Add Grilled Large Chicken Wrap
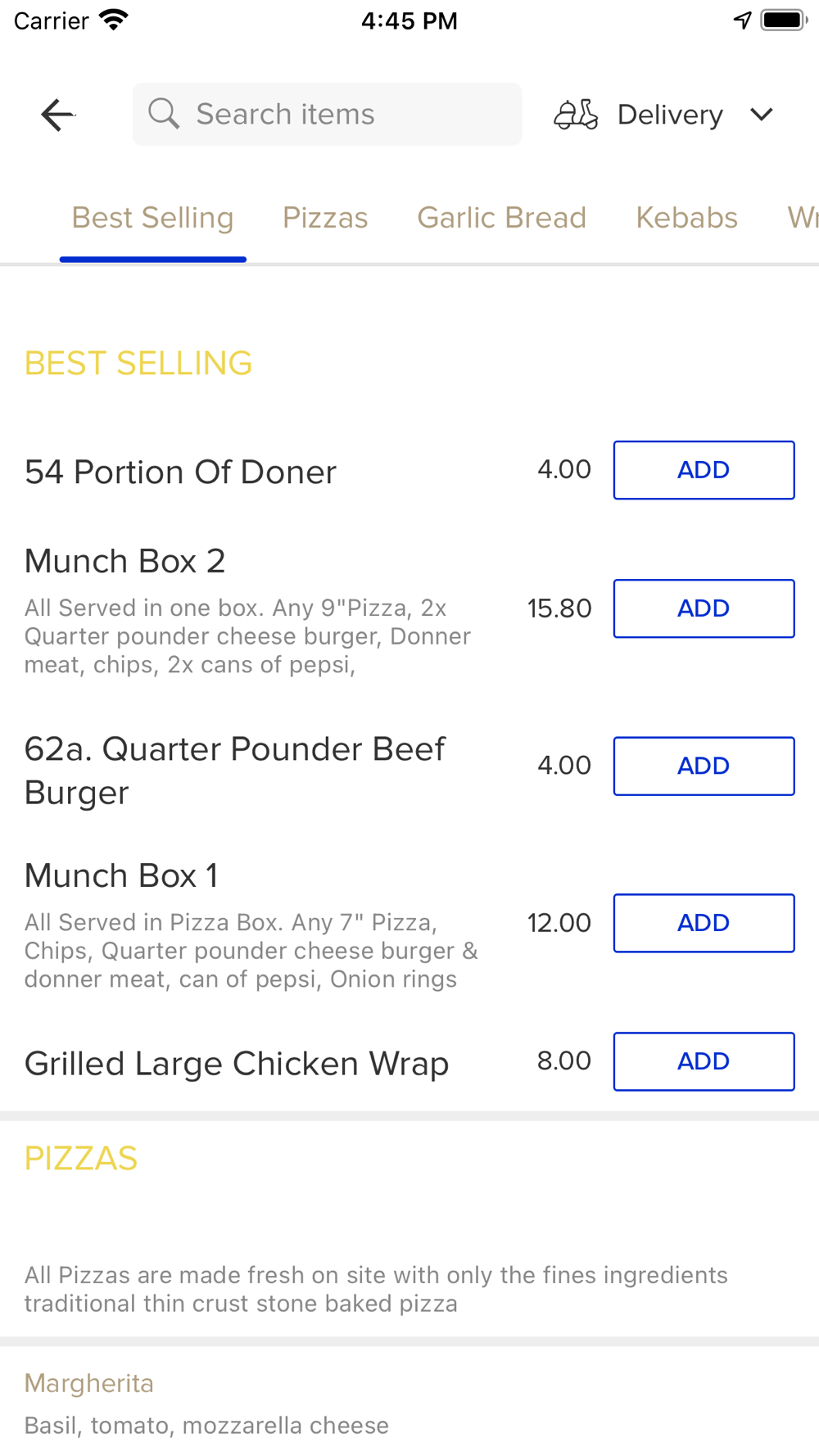Image resolution: width=819 pixels, height=1456 pixels. tap(704, 1061)
